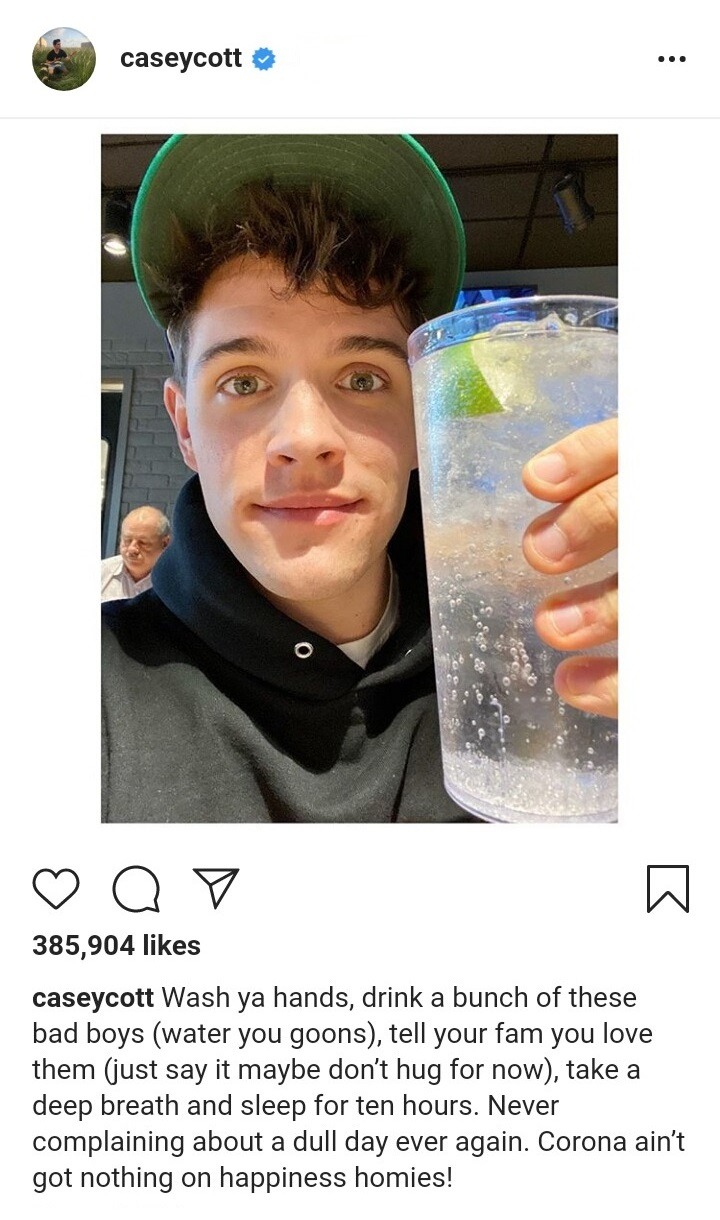Share the post via paper plane icon
The image size is (720, 1220).
pyautogui.click(x=215, y=887)
